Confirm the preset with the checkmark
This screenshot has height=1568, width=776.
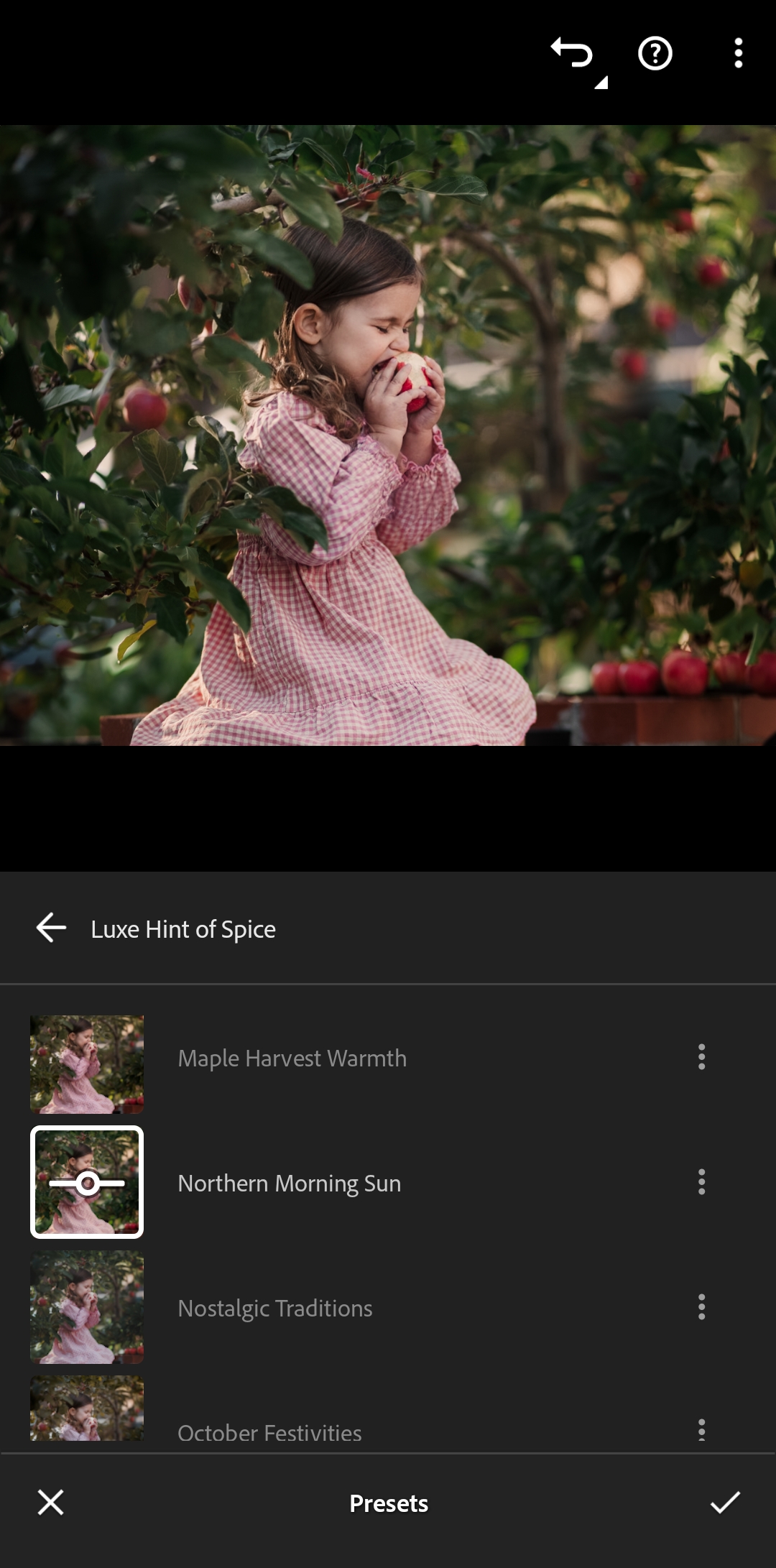[725, 1503]
